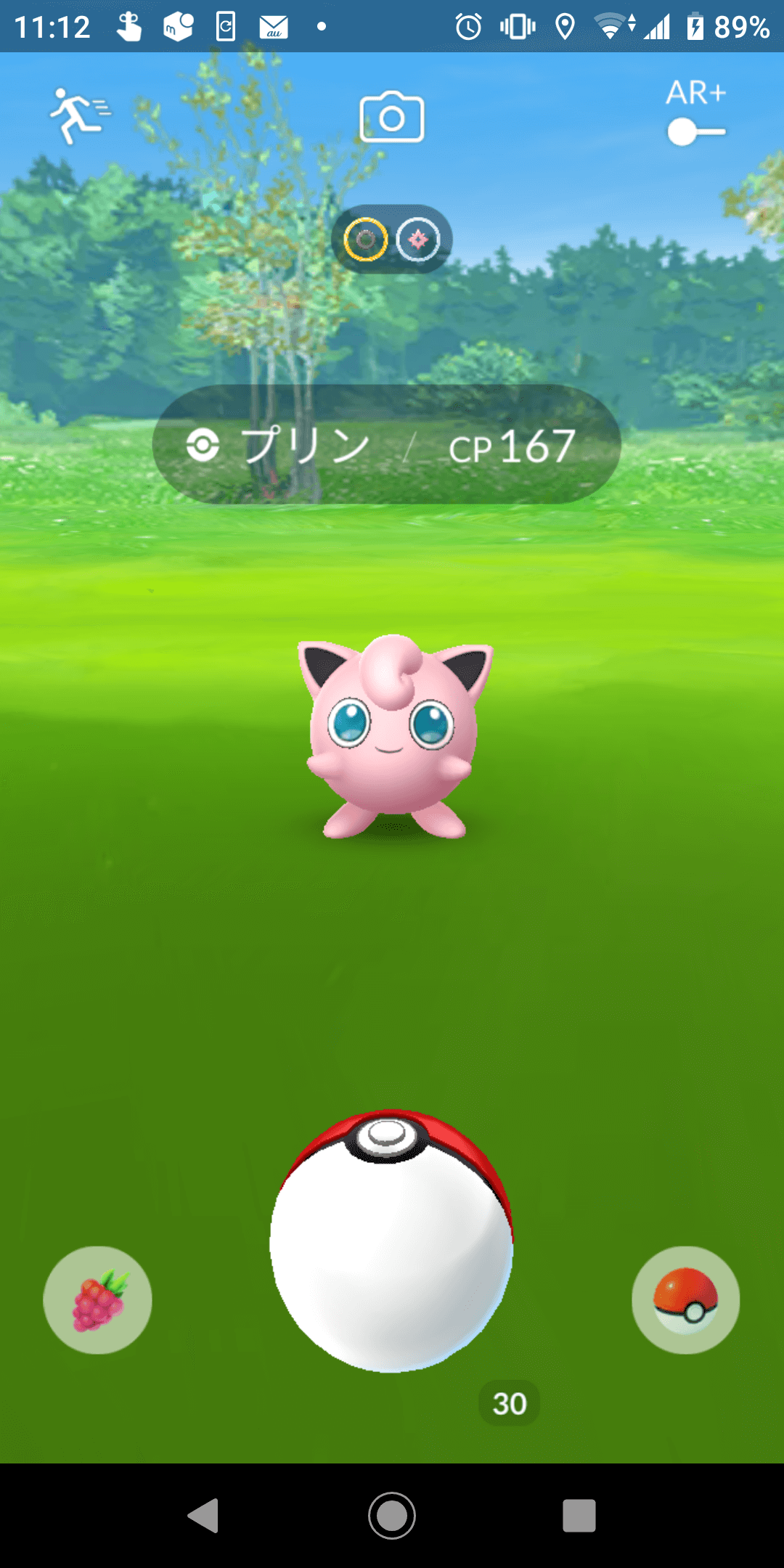784x1568 pixels.
Task: Open the camera snapshot mode
Action: (x=392, y=118)
